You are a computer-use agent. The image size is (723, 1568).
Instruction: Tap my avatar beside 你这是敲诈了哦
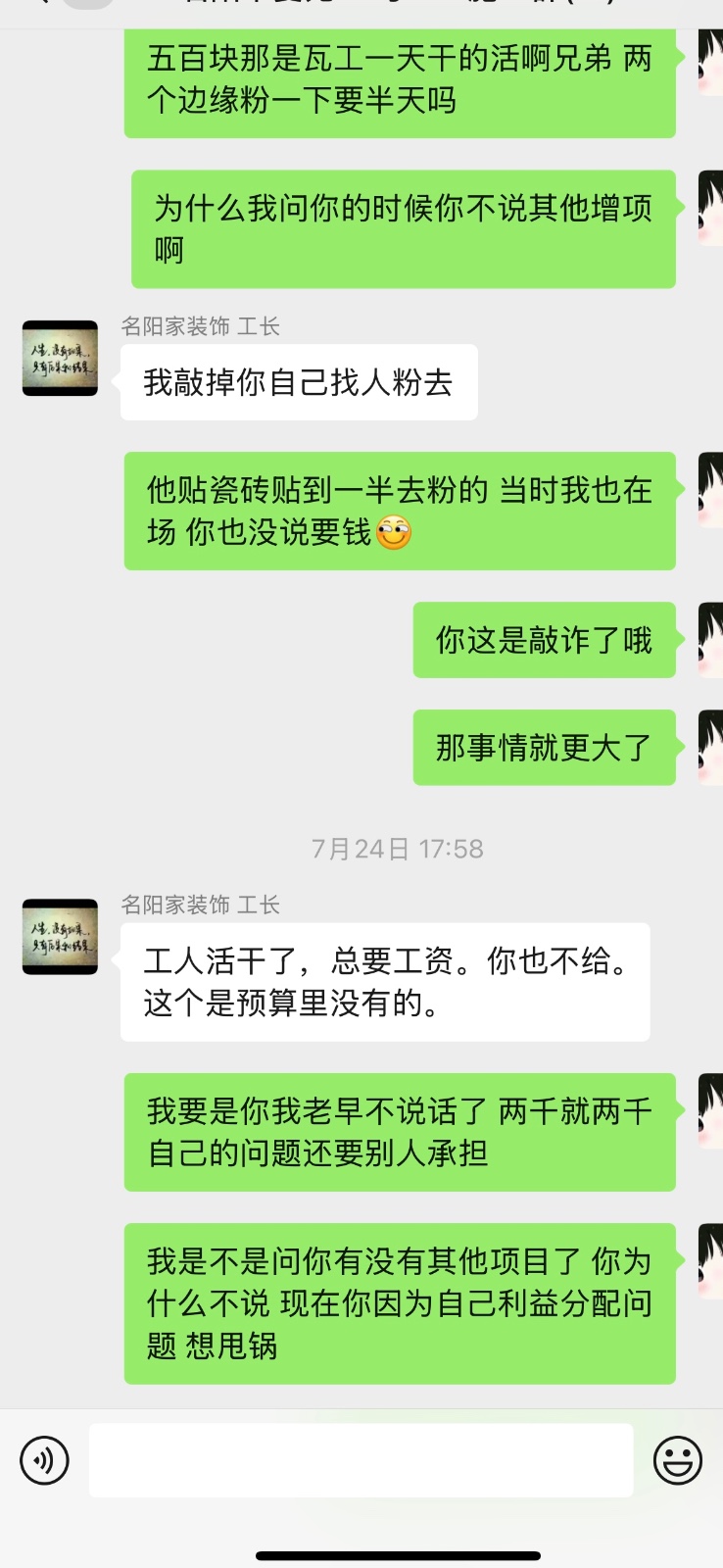point(710,640)
